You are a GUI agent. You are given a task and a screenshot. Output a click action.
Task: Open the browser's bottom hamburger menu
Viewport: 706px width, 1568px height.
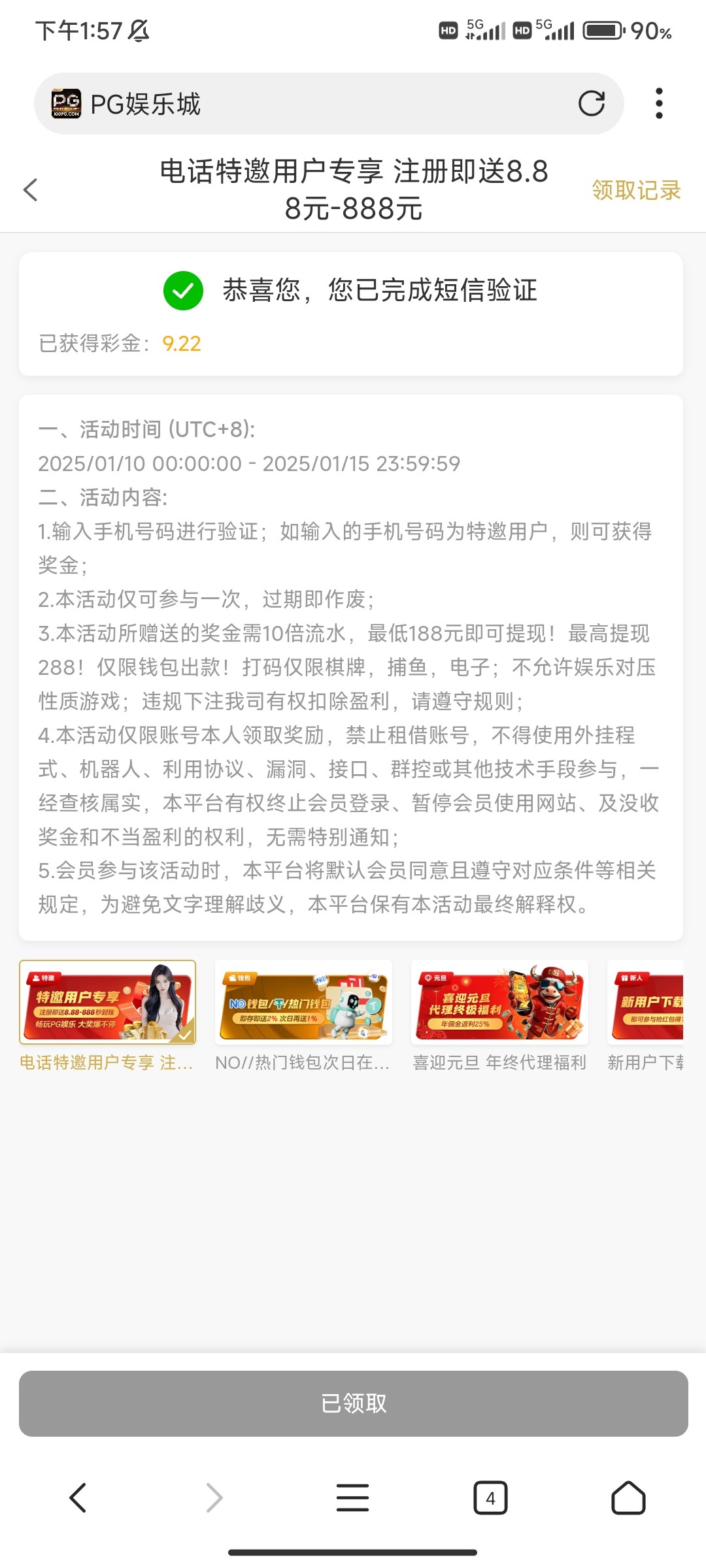point(353,1497)
